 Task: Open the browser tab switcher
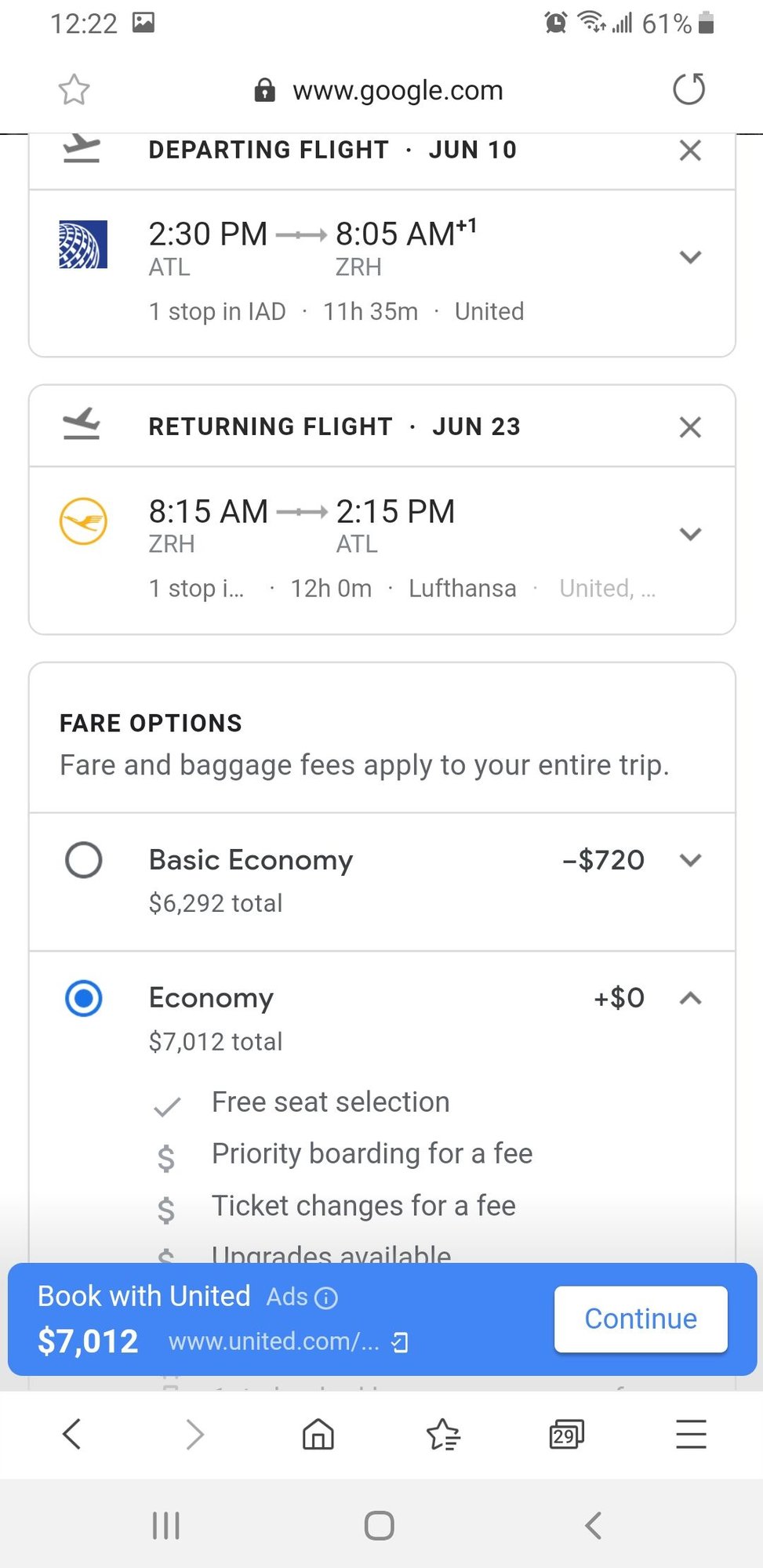coord(566,1435)
